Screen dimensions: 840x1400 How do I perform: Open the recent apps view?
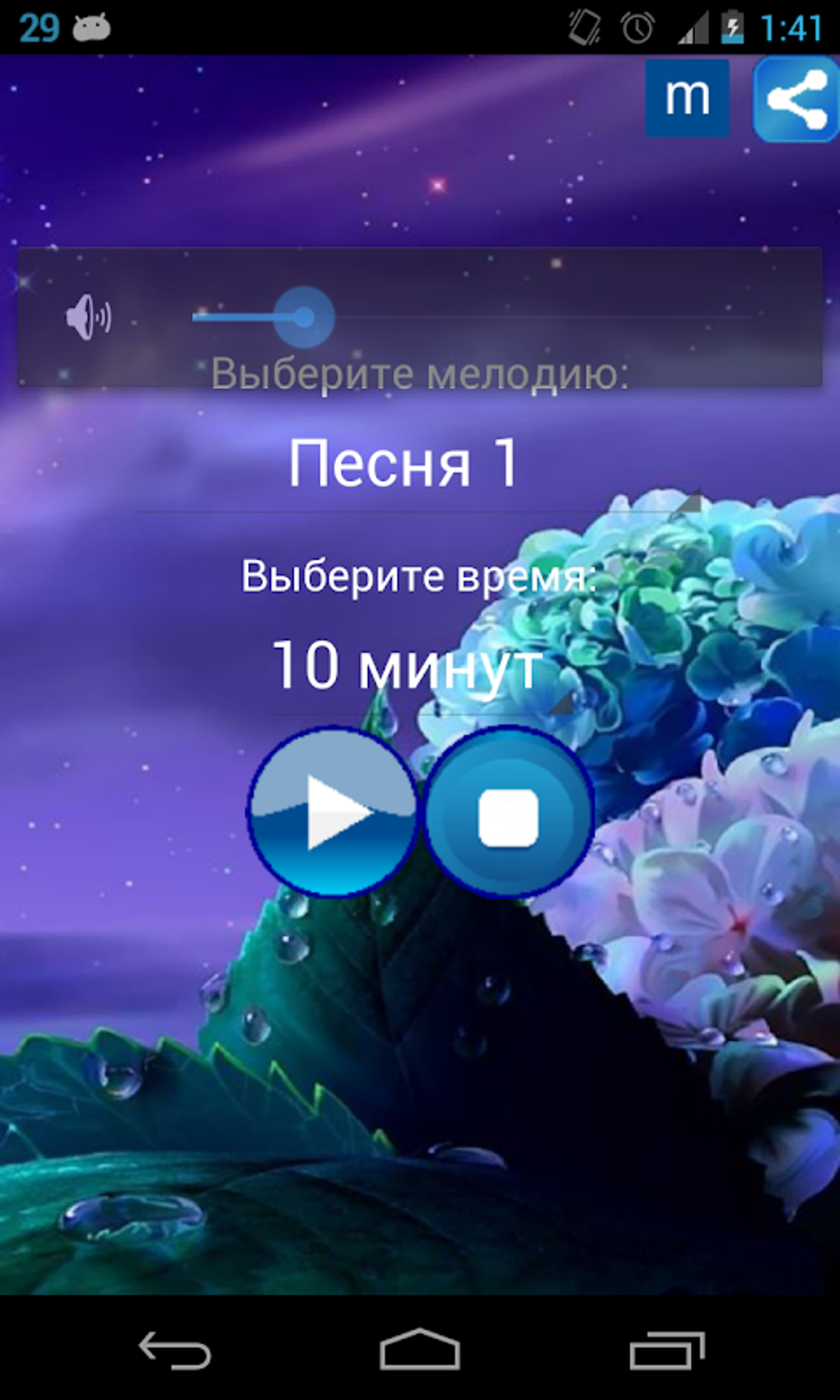point(666,1350)
